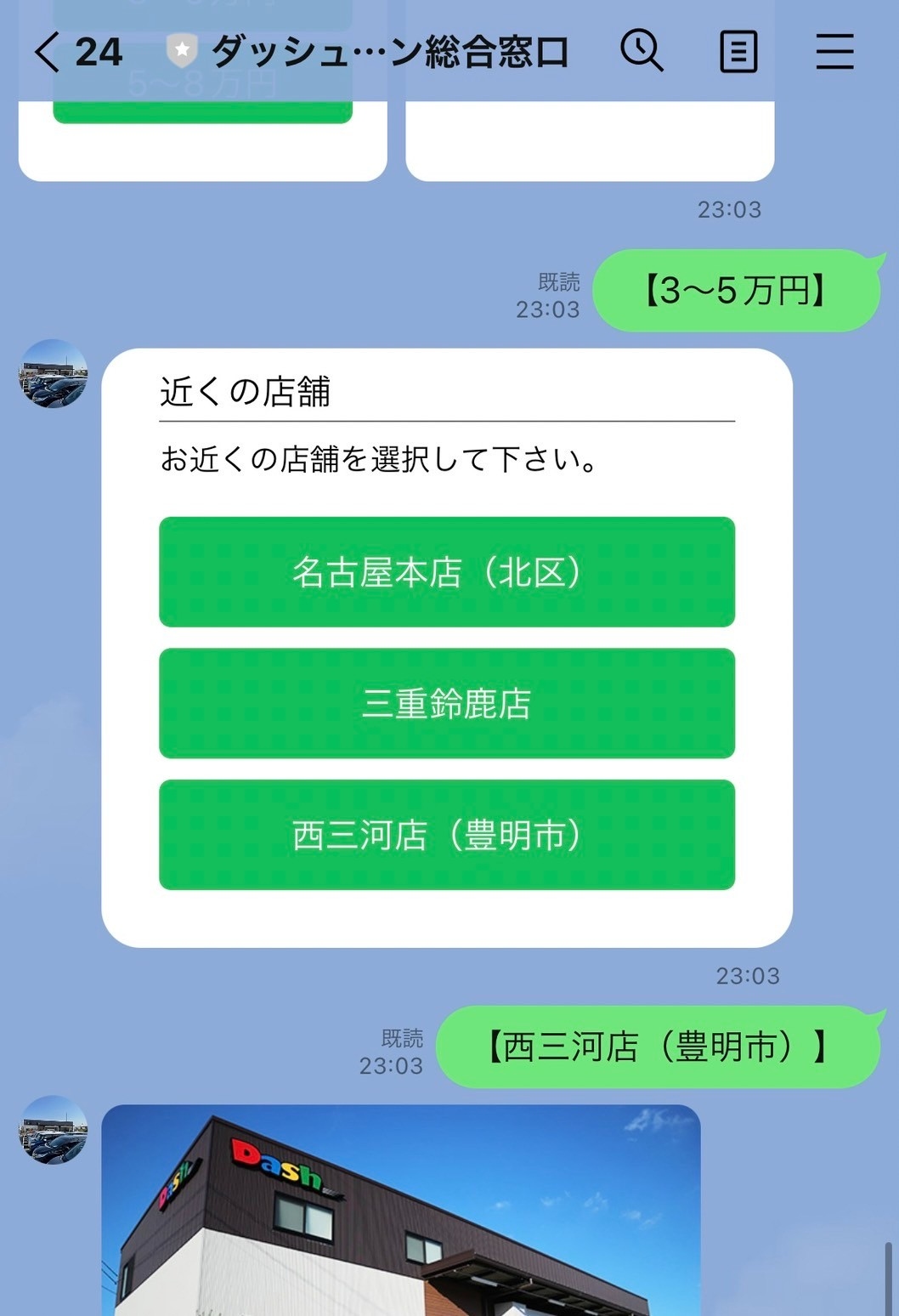
Task: Open the chat menu
Action: (x=834, y=52)
